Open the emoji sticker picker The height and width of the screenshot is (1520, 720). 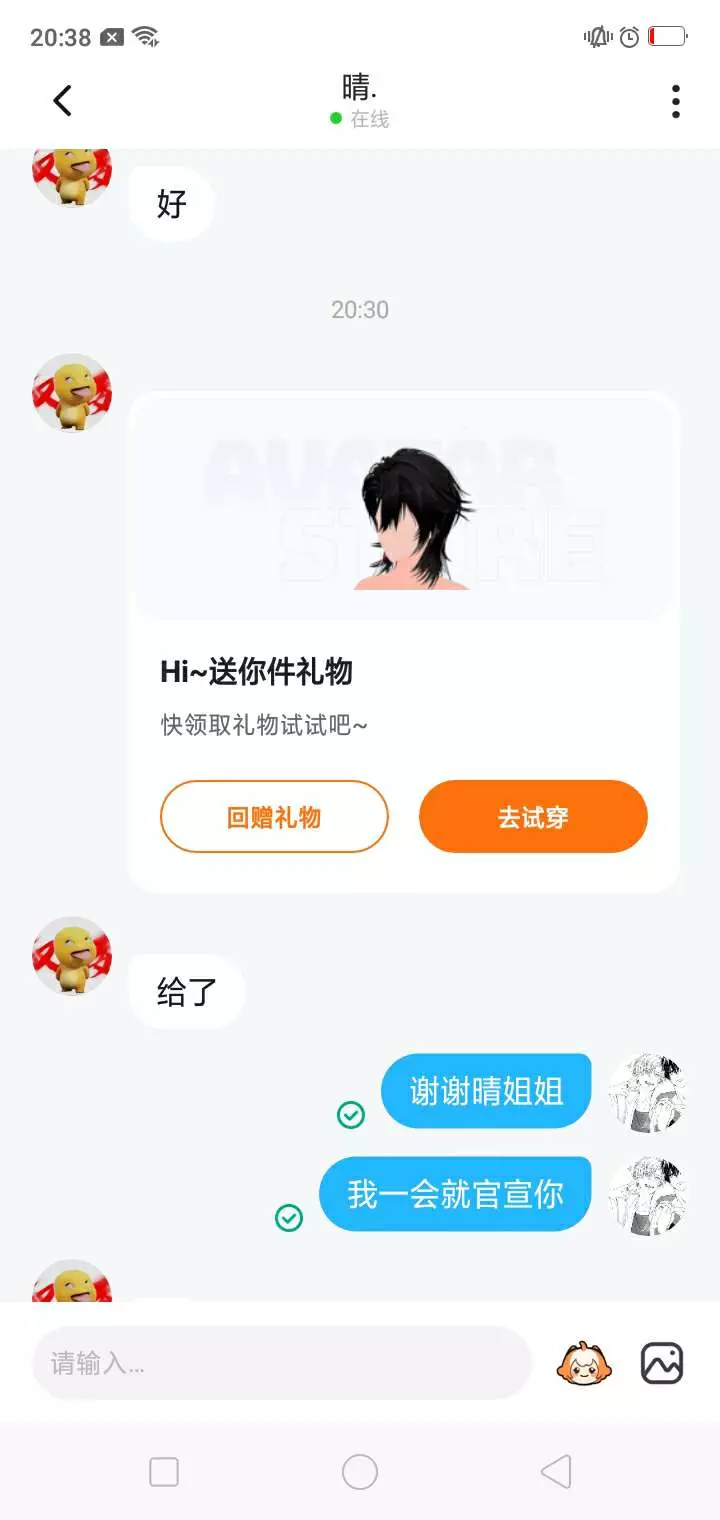(584, 1363)
